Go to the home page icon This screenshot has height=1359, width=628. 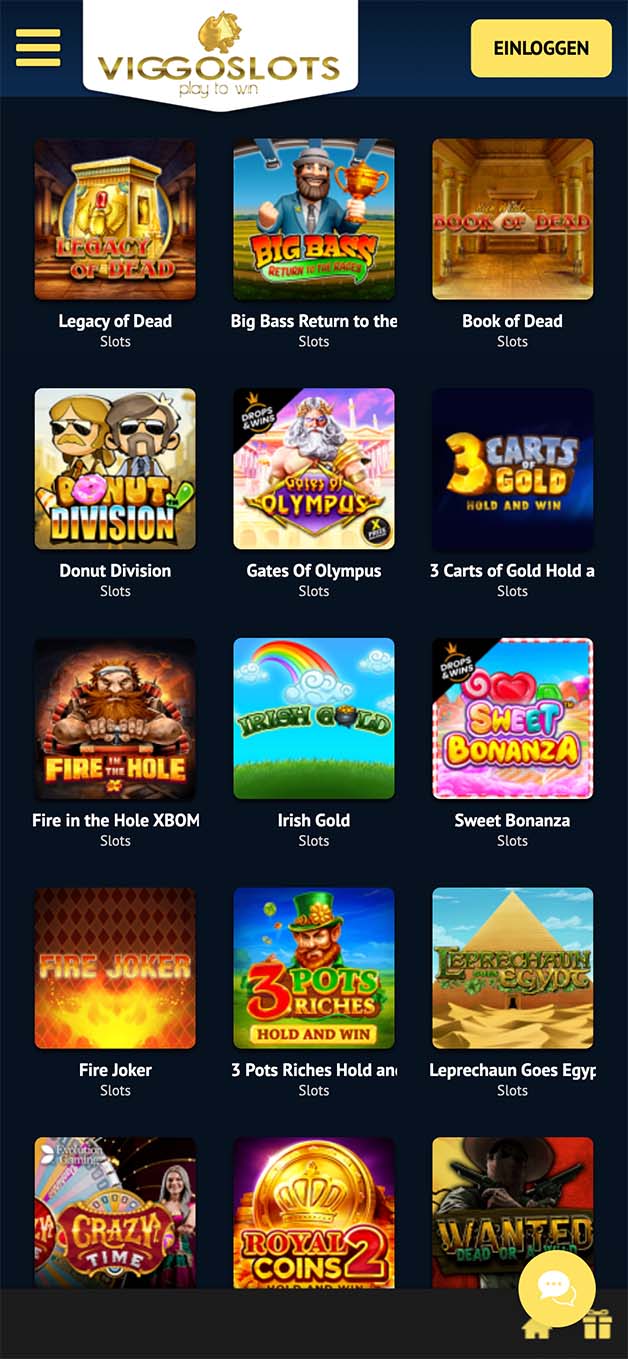tap(536, 1328)
